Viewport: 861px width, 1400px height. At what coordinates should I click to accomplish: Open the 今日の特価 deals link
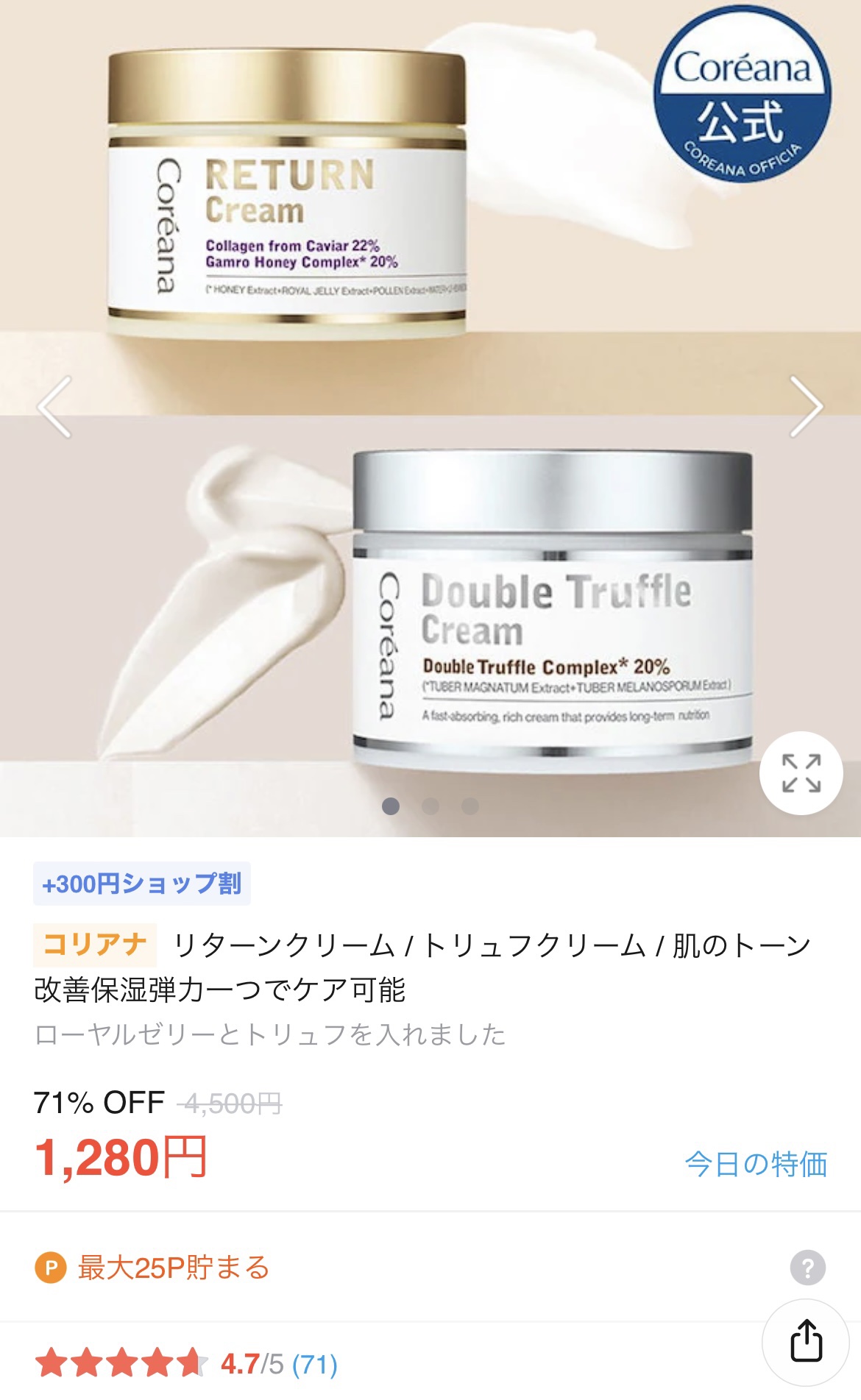click(756, 1165)
